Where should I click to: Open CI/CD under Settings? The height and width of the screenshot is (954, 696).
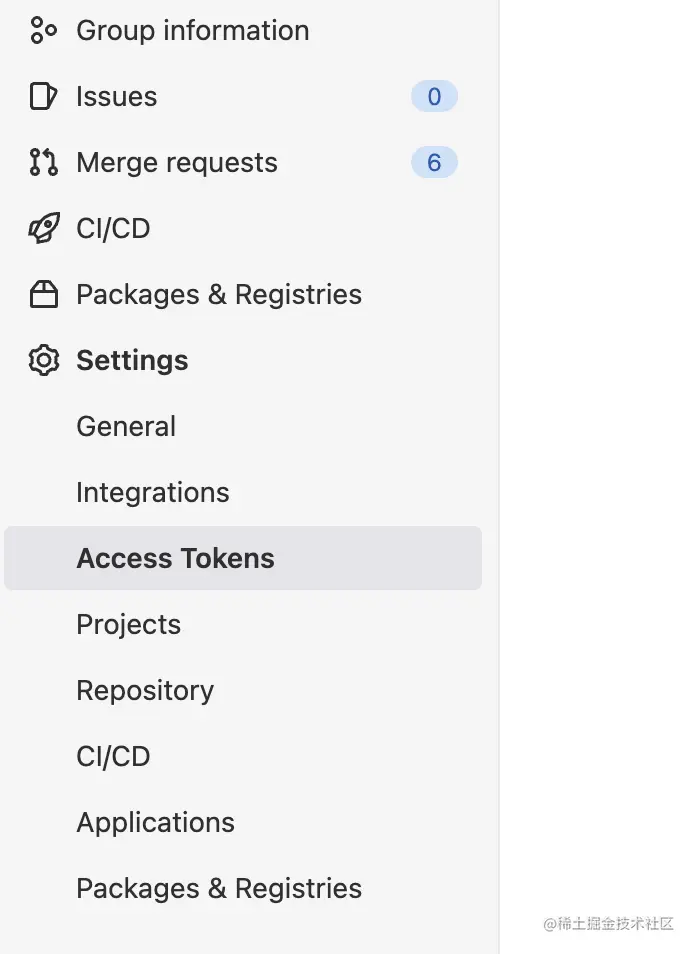click(x=113, y=757)
